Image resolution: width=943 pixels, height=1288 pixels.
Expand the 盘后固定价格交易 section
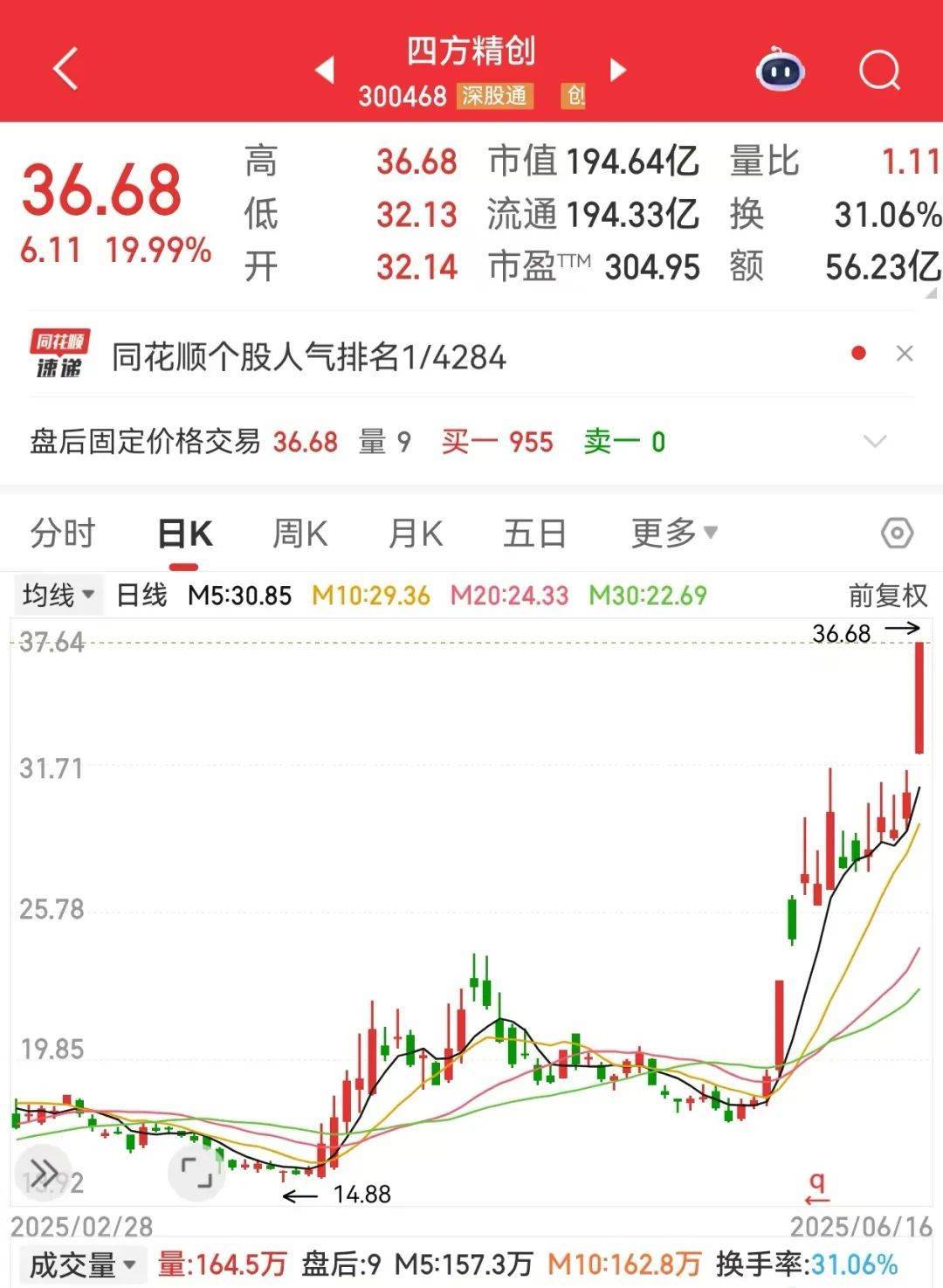tap(873, 443)
